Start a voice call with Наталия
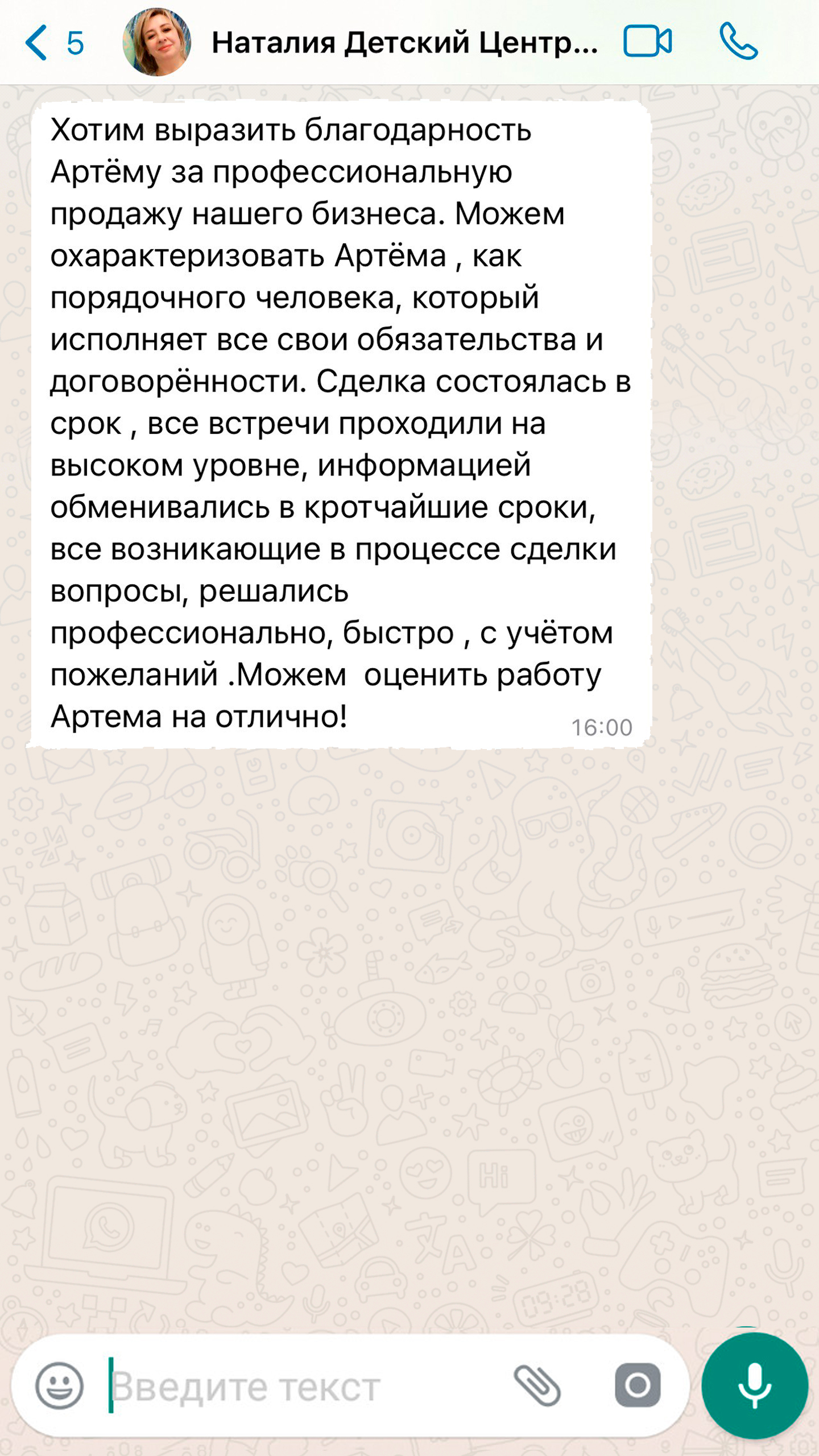This screenshot has height=1456, width=819. point(738,41)
